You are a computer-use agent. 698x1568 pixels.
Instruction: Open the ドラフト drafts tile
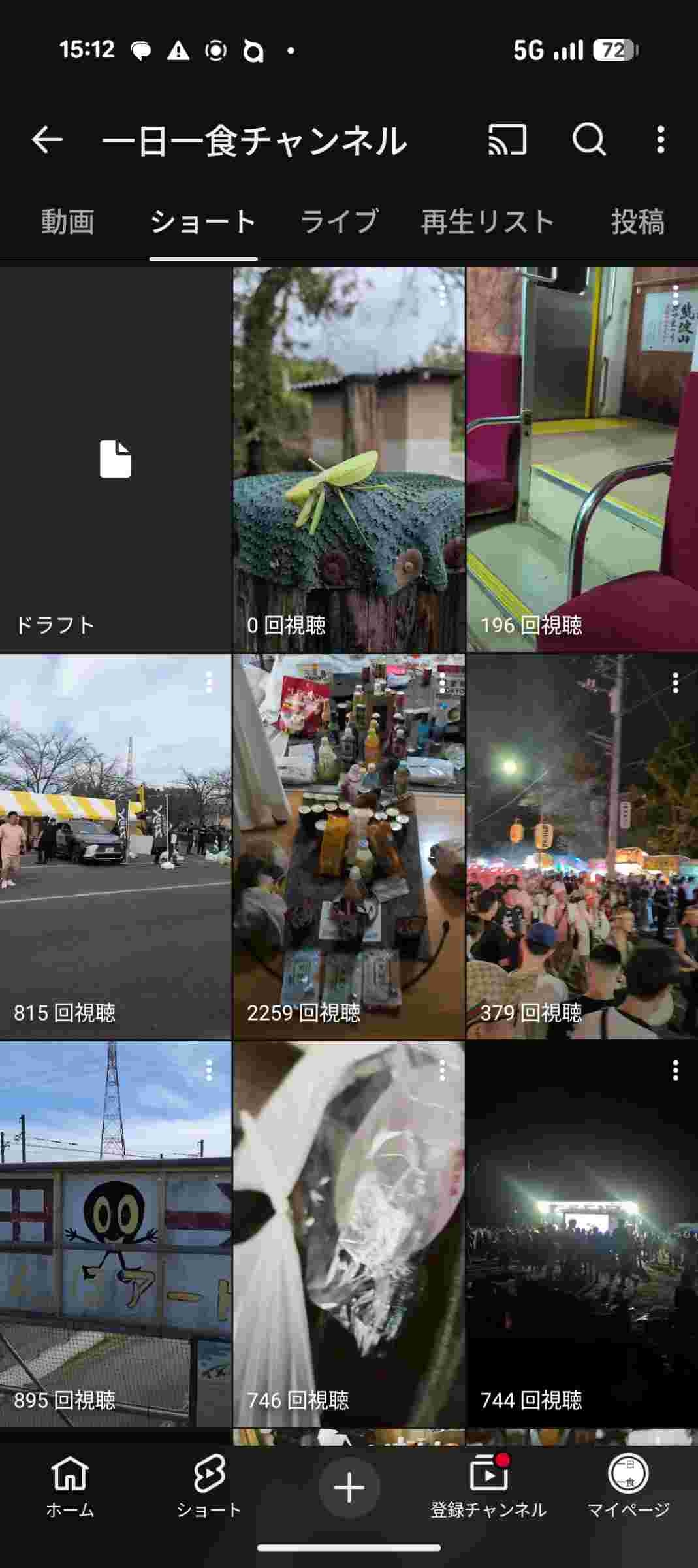(115, 459)
